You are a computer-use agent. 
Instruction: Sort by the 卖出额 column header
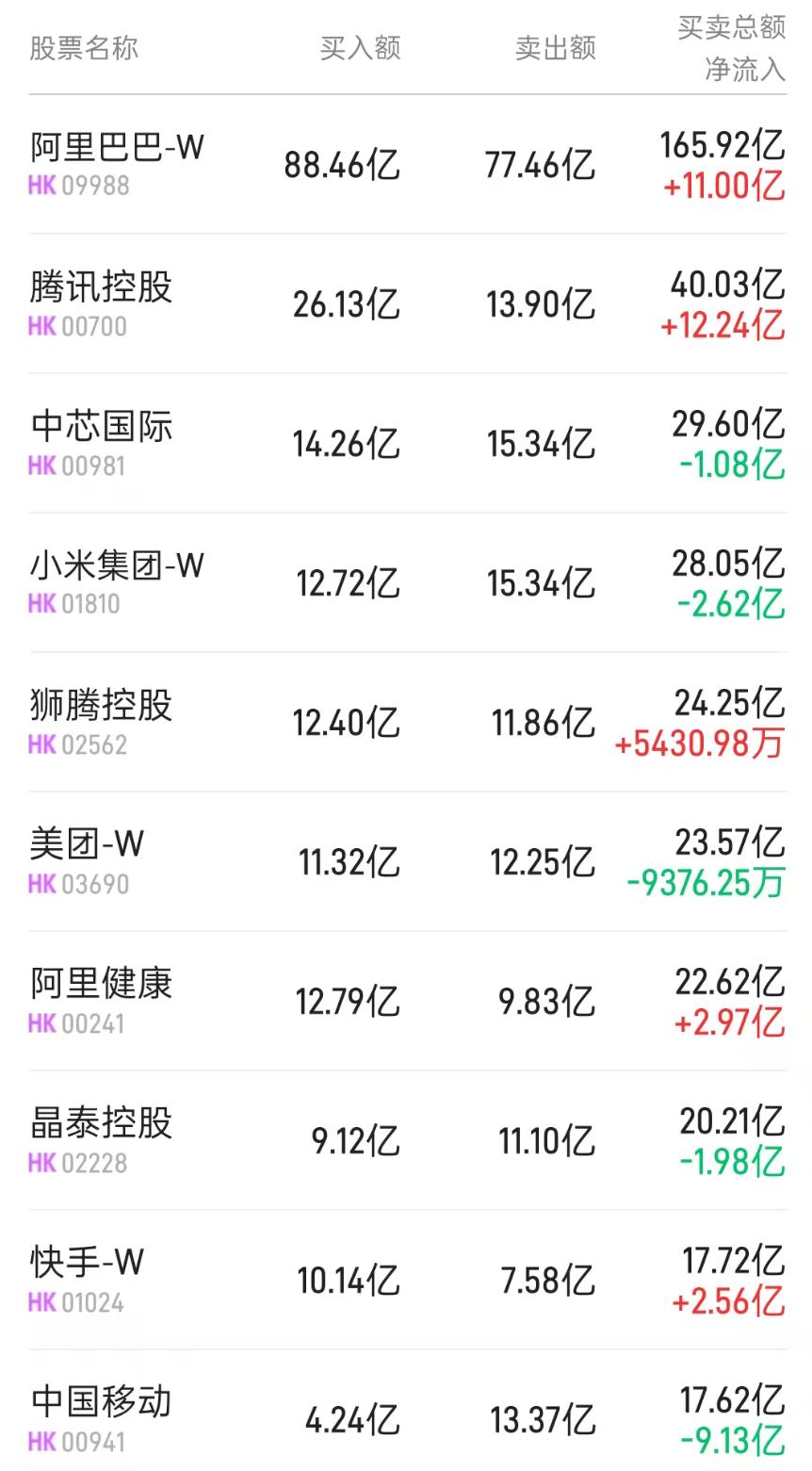pyautogui.click(x=554, y=49)
